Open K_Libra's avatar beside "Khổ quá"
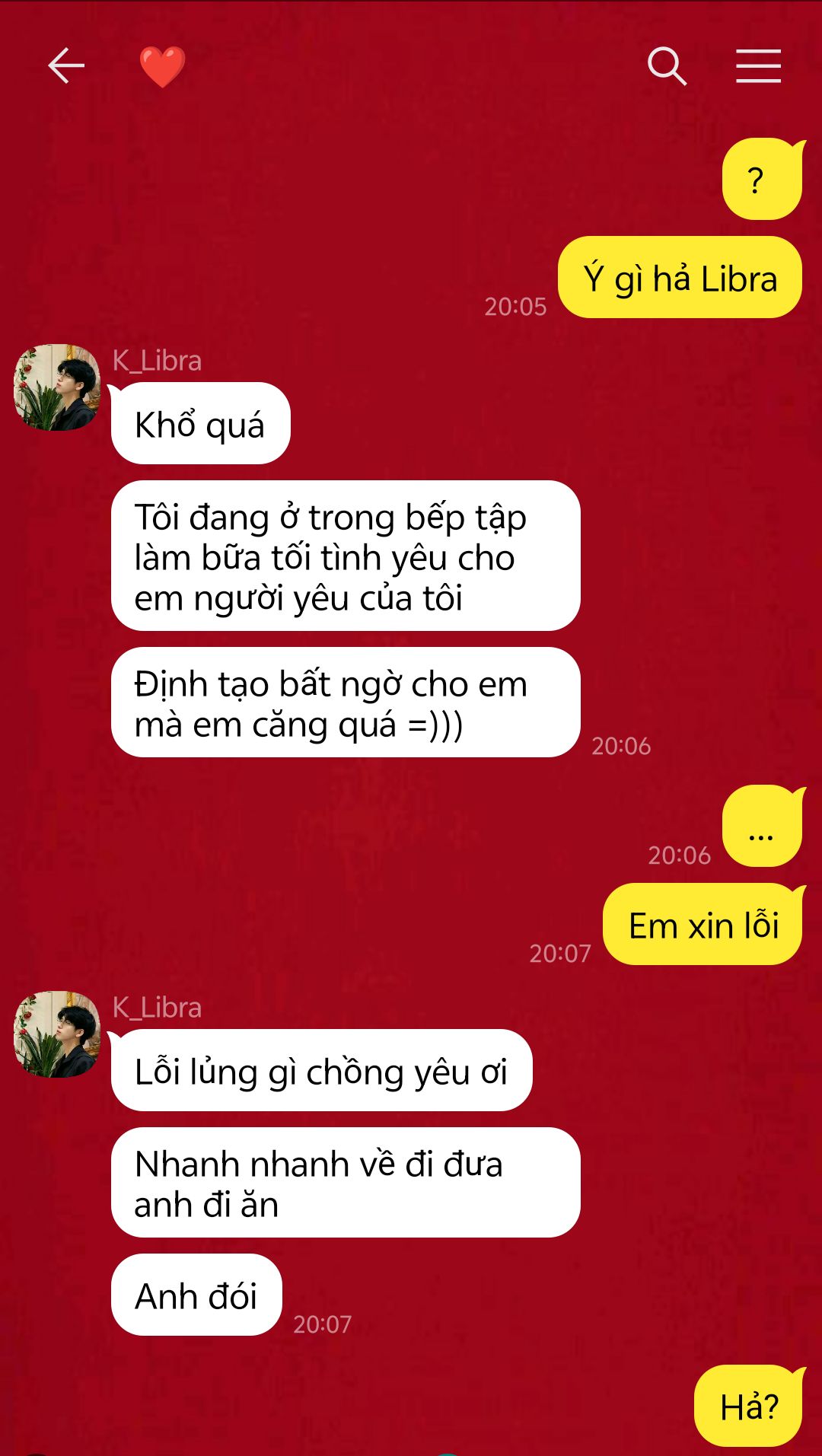Viewport: 822px width, 1456px height. pyautogui.click(x=57, y=387)
